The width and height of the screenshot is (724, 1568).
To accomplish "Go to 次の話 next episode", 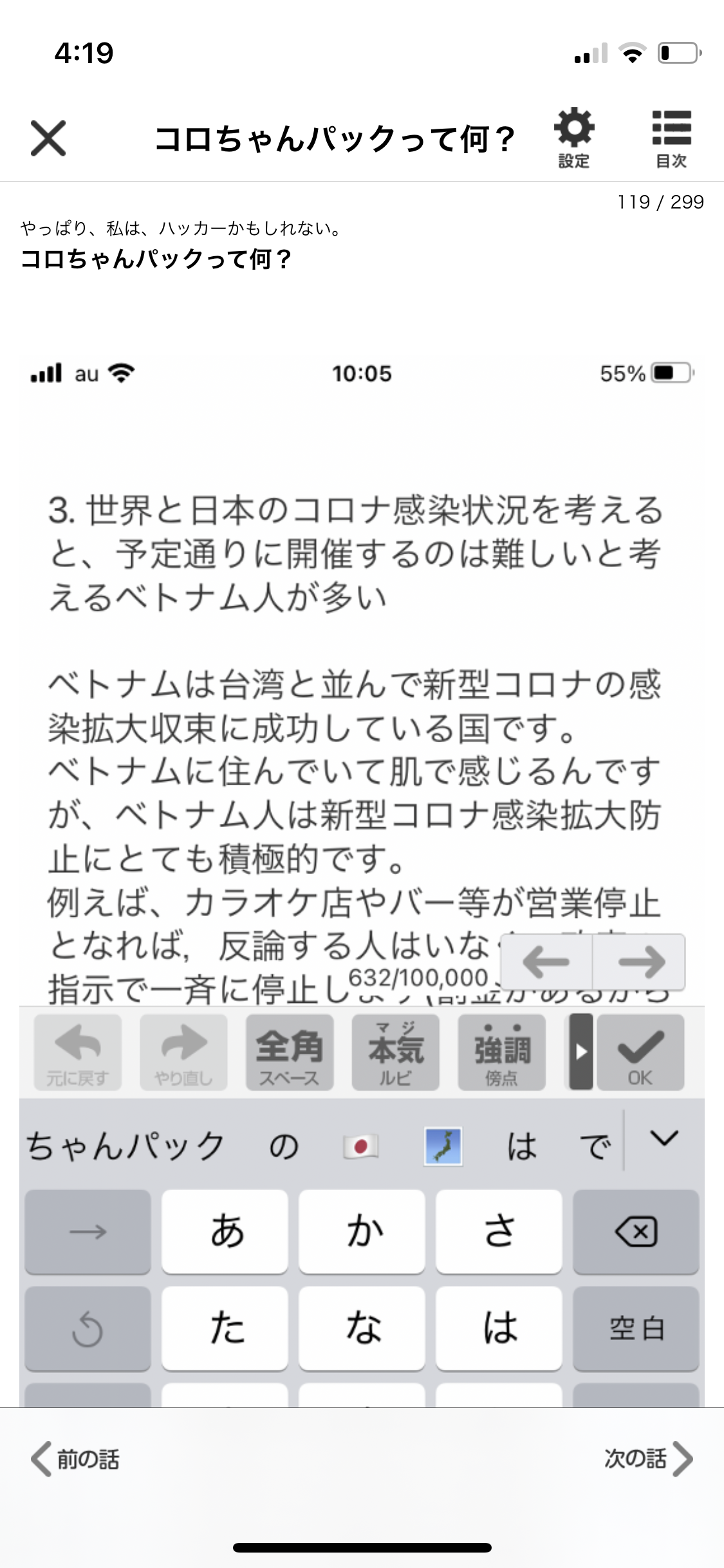I will [647, 1459].
